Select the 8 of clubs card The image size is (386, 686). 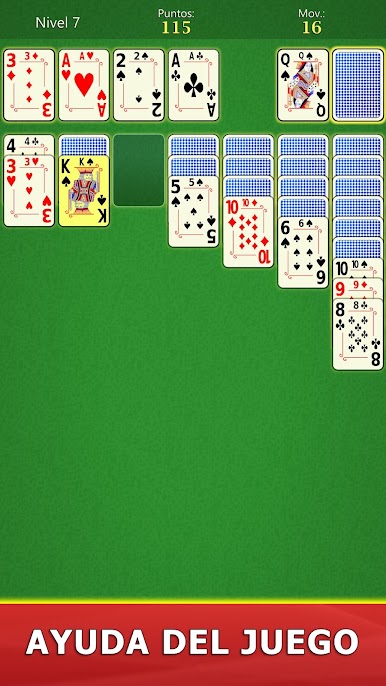(358, 334)
